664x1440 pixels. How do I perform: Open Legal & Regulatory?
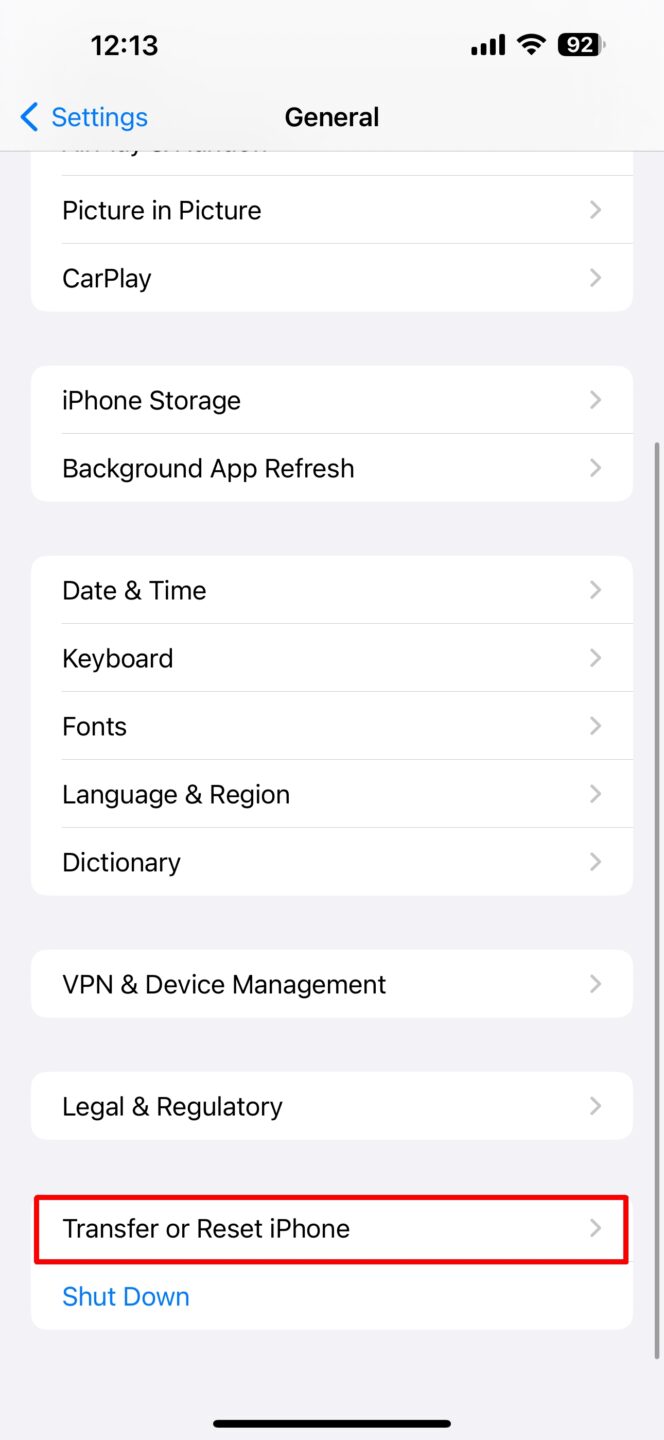[x=331, y=1106]
